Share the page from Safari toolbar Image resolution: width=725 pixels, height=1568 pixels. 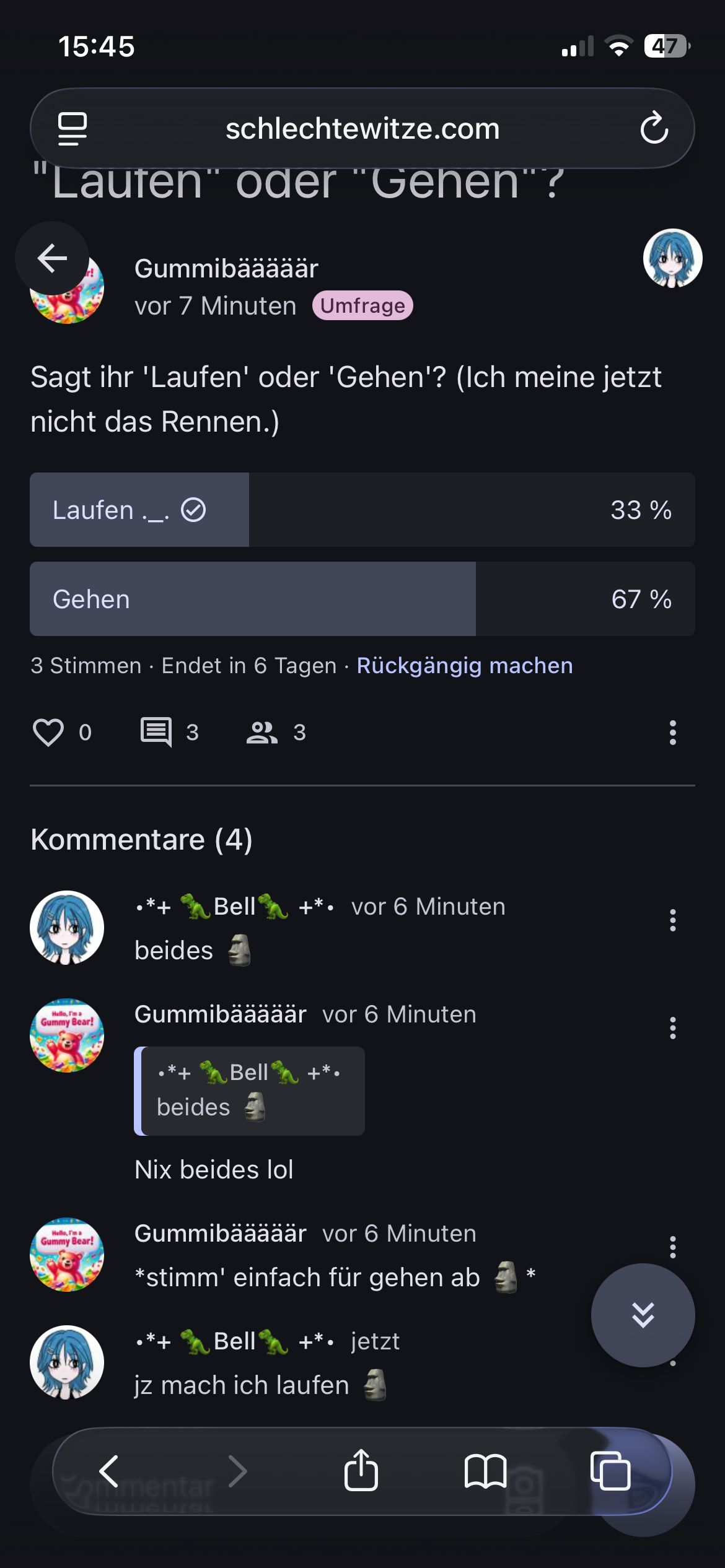click(x=361, y=1470)
